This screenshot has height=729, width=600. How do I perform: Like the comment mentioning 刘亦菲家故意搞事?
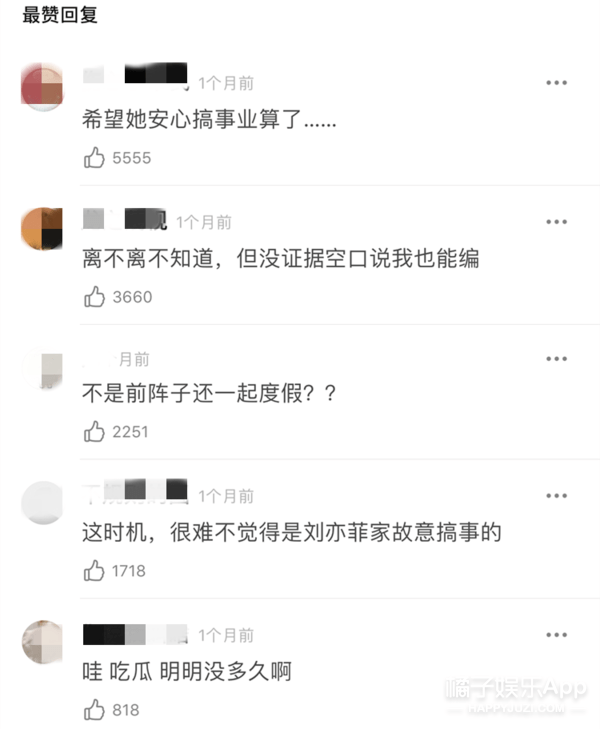(95, 571)
